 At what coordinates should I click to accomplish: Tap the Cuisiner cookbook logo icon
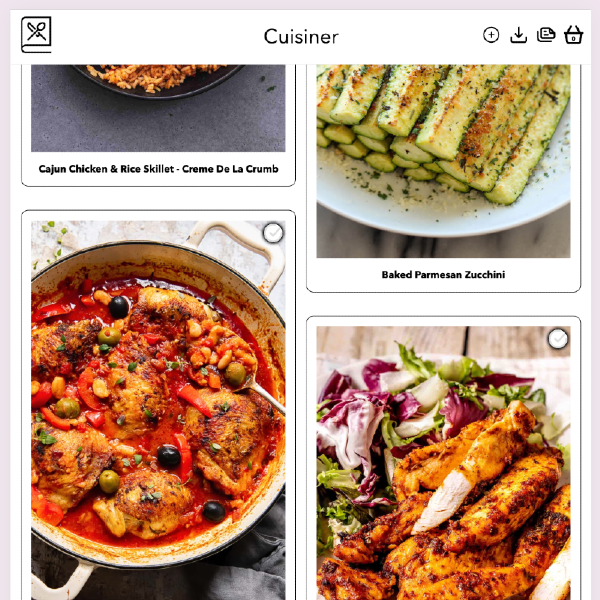tap(36, 35)
